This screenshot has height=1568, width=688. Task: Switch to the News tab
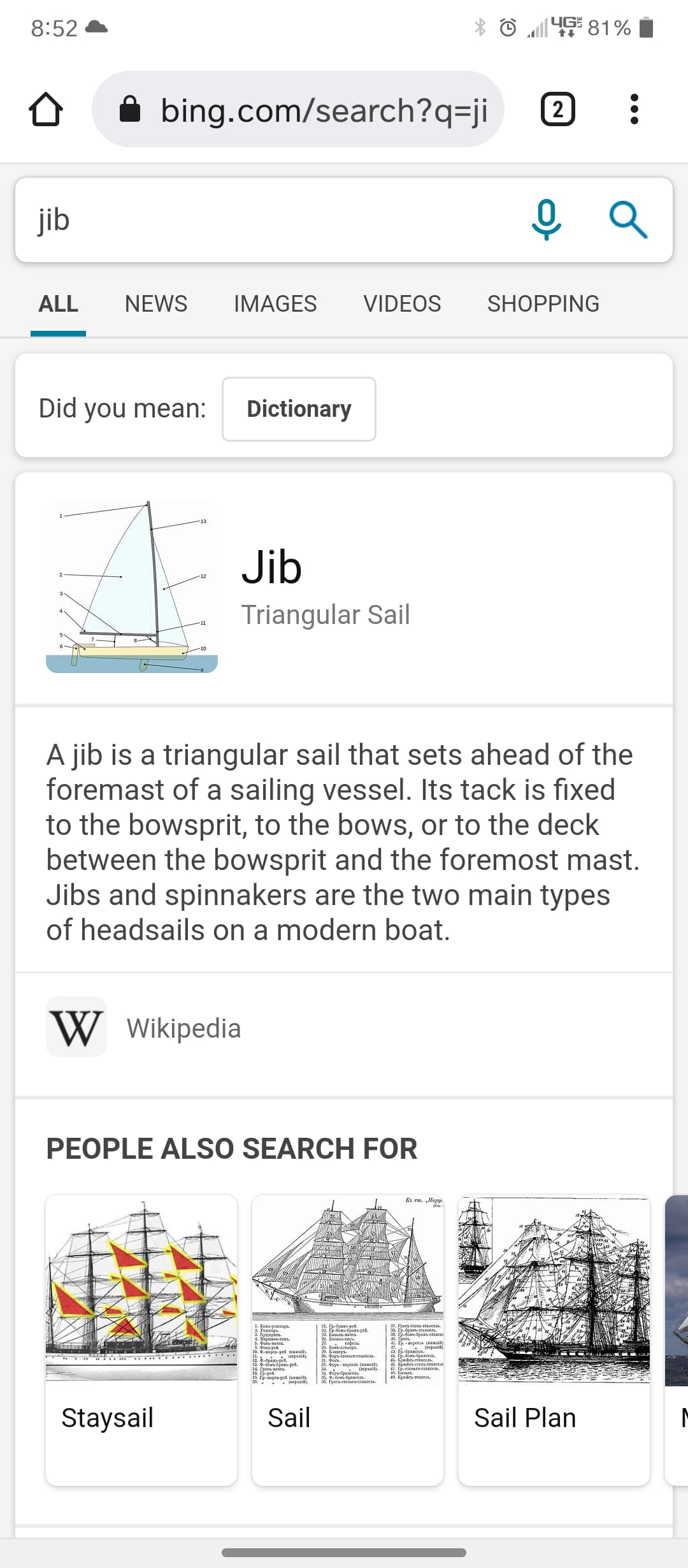[x=156, y=303]
